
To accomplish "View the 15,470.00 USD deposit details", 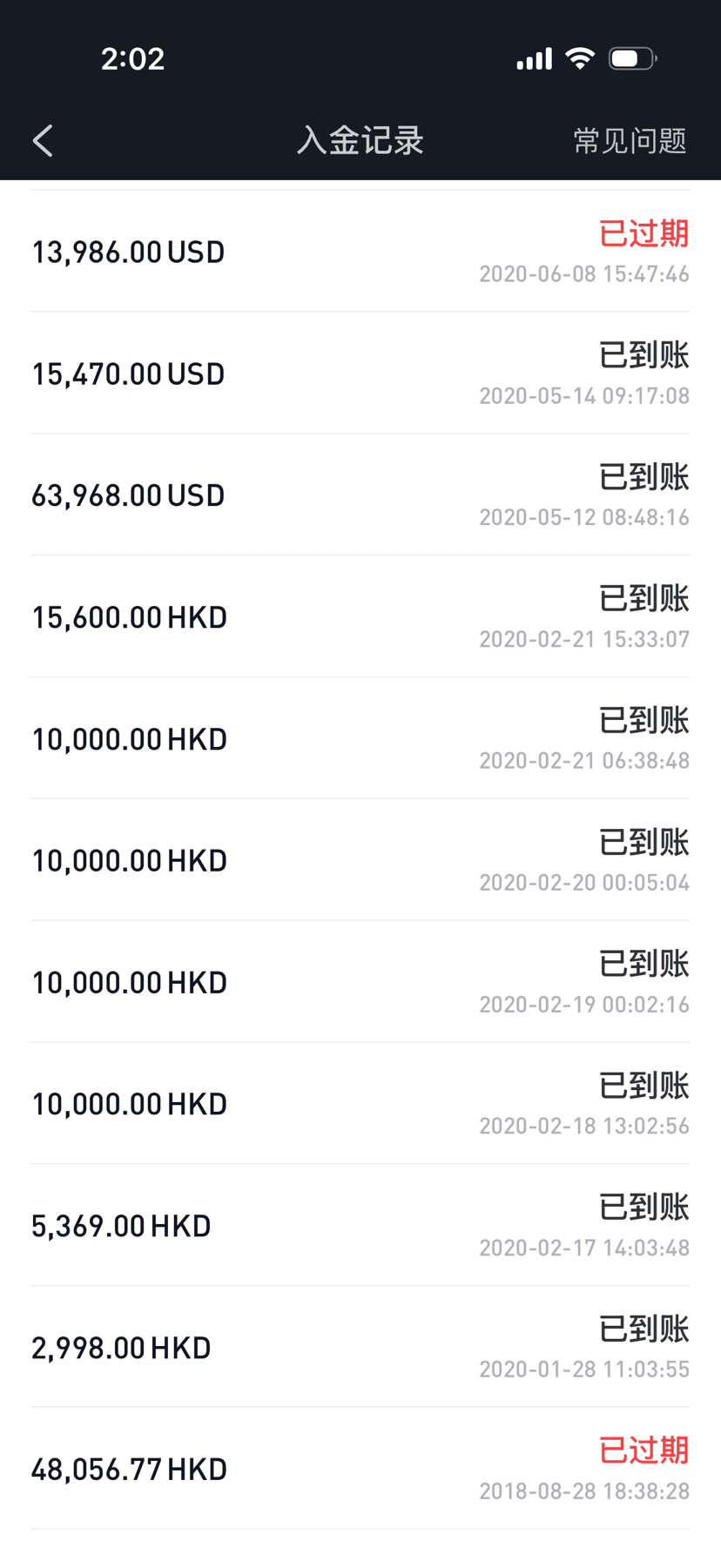I will pos(360,373).
